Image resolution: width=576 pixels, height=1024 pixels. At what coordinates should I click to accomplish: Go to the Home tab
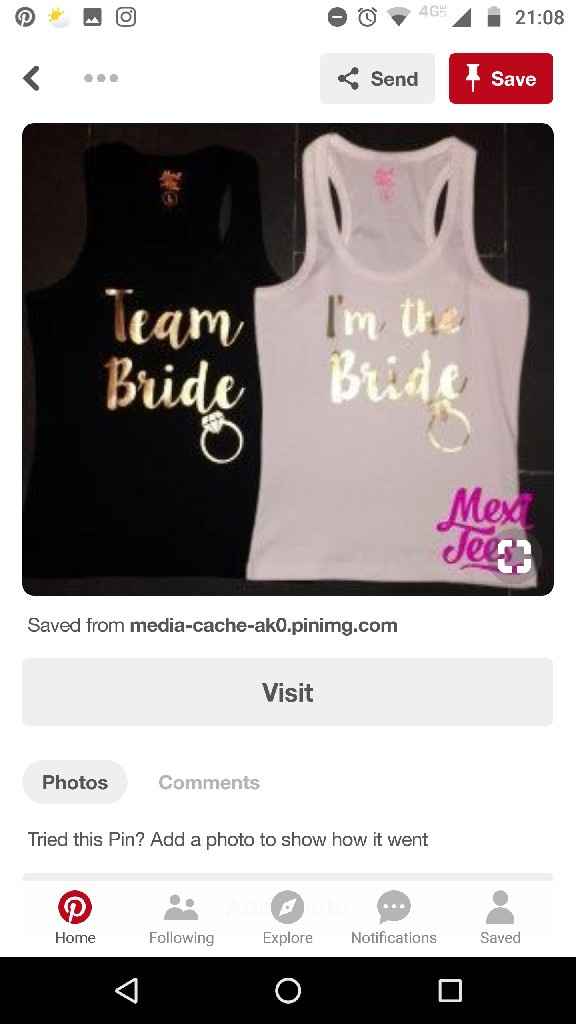75,918
